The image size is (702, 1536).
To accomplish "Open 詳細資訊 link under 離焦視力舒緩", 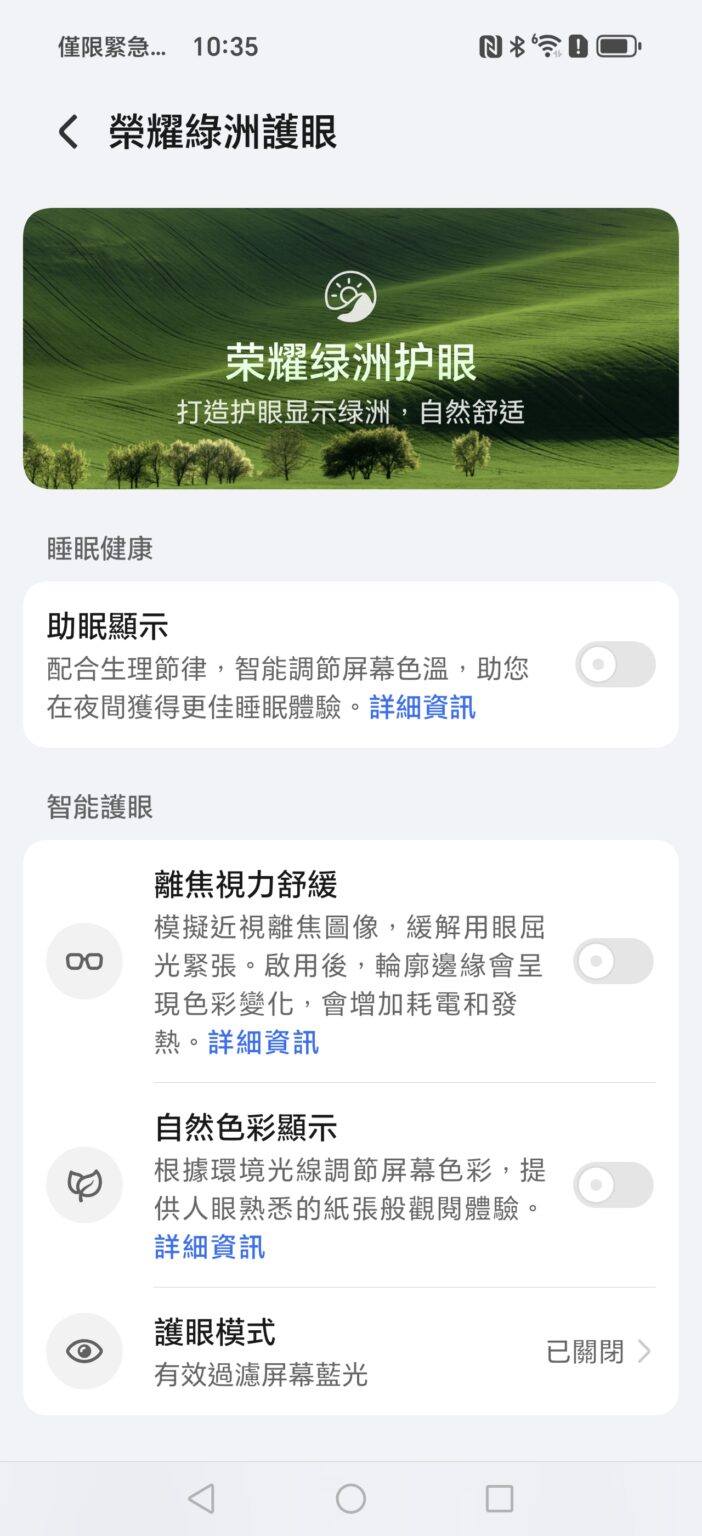I will tap(263, 1043).
